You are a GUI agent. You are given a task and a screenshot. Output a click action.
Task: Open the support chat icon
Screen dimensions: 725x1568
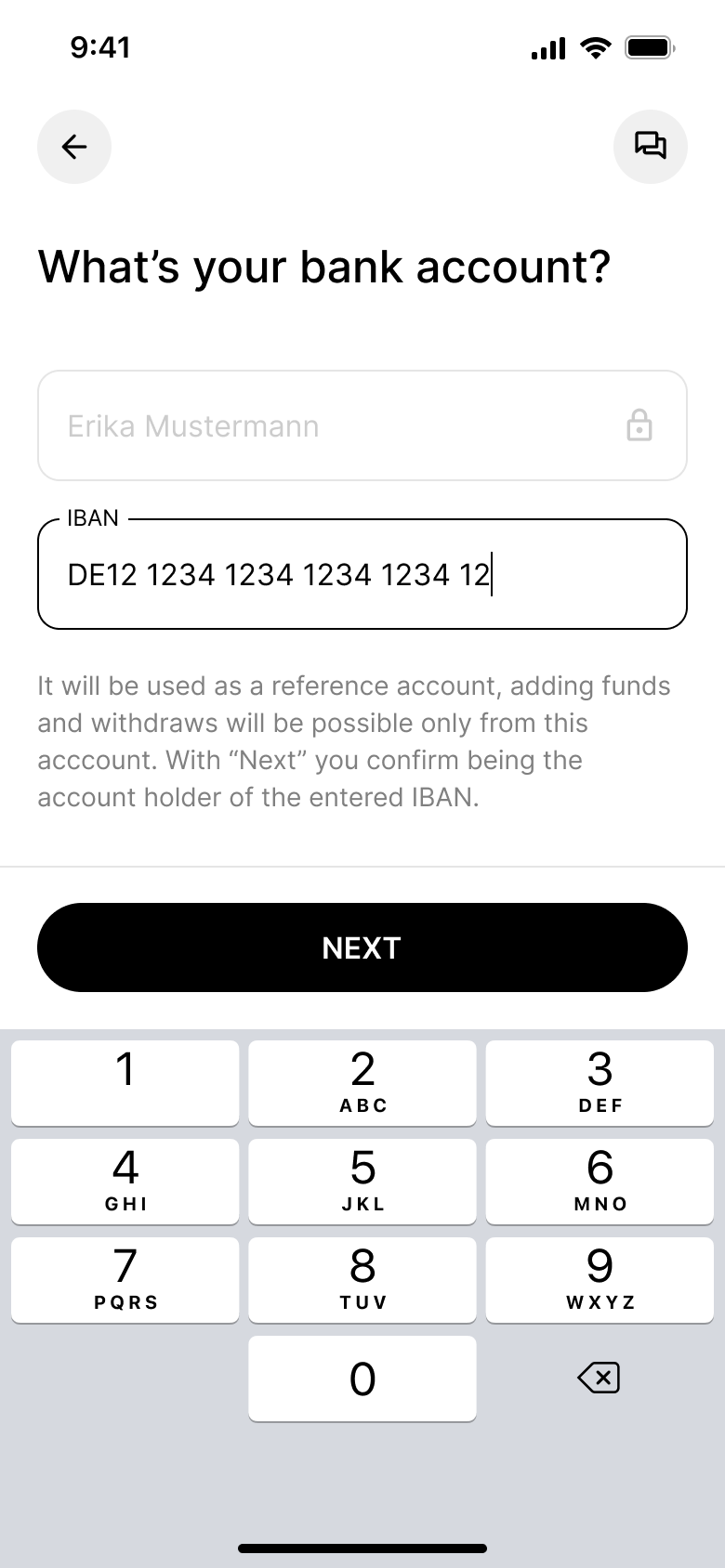tap(651, 147)
